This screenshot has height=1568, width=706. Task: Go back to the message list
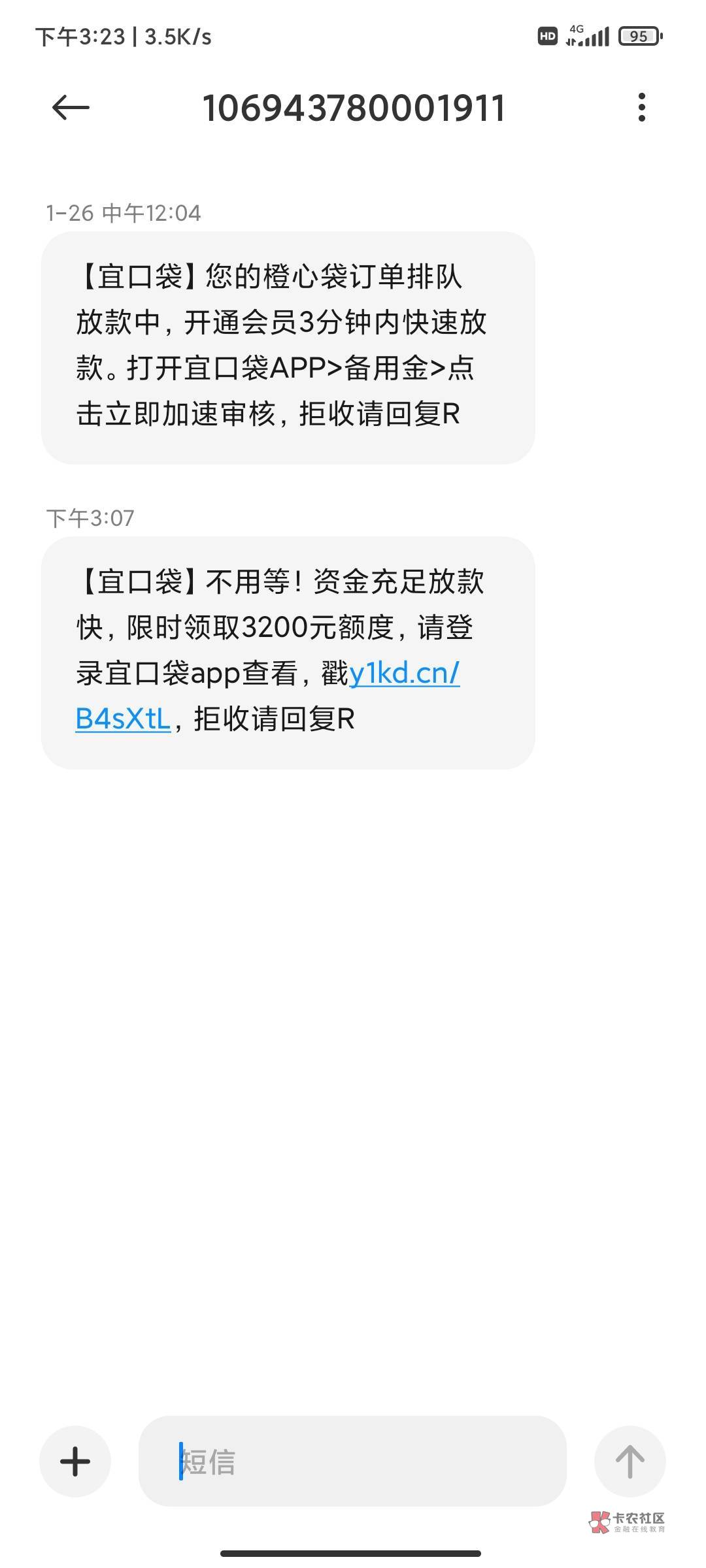[71, 108]
